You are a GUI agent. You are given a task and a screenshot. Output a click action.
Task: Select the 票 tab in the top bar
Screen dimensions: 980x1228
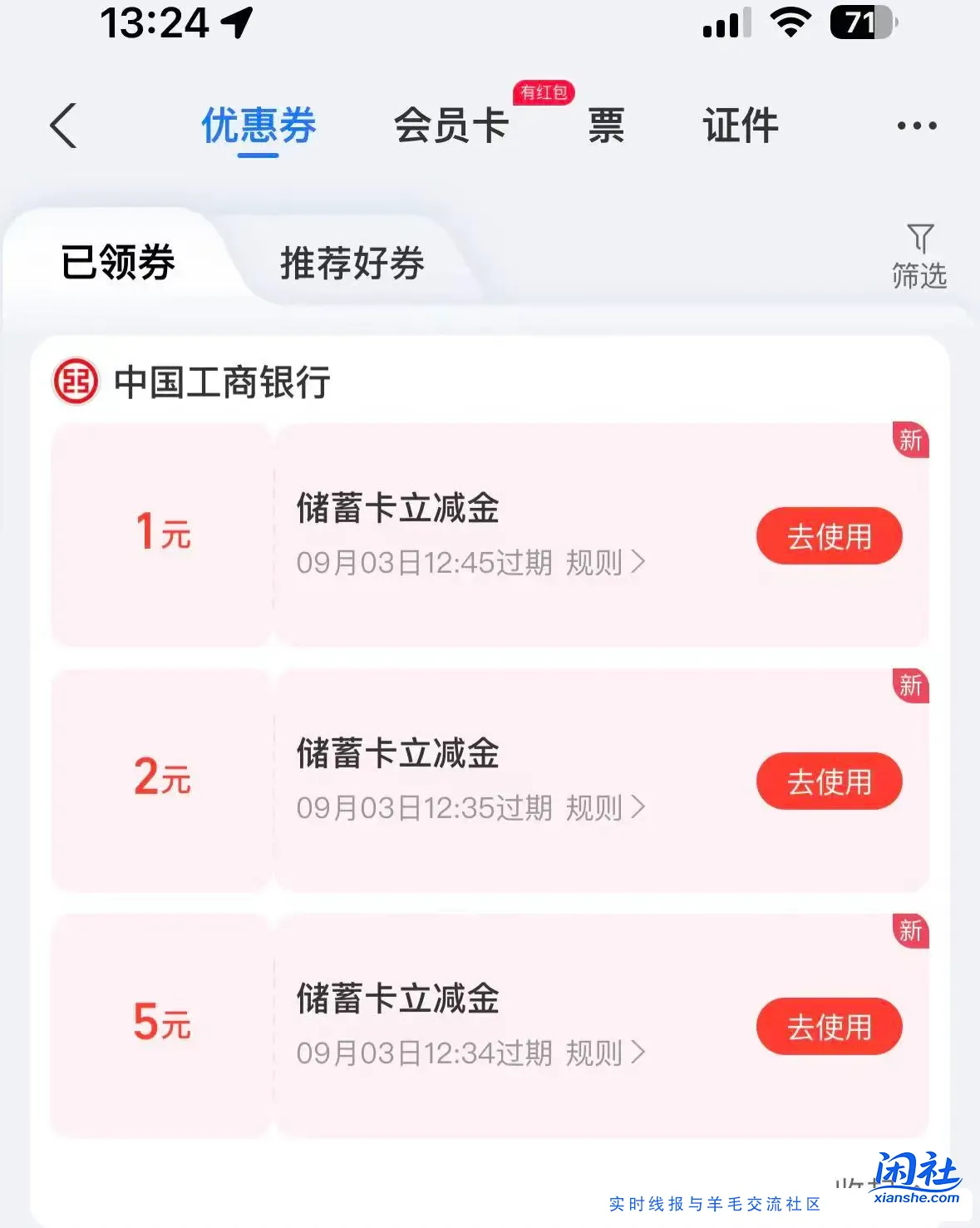pos(605,125)
